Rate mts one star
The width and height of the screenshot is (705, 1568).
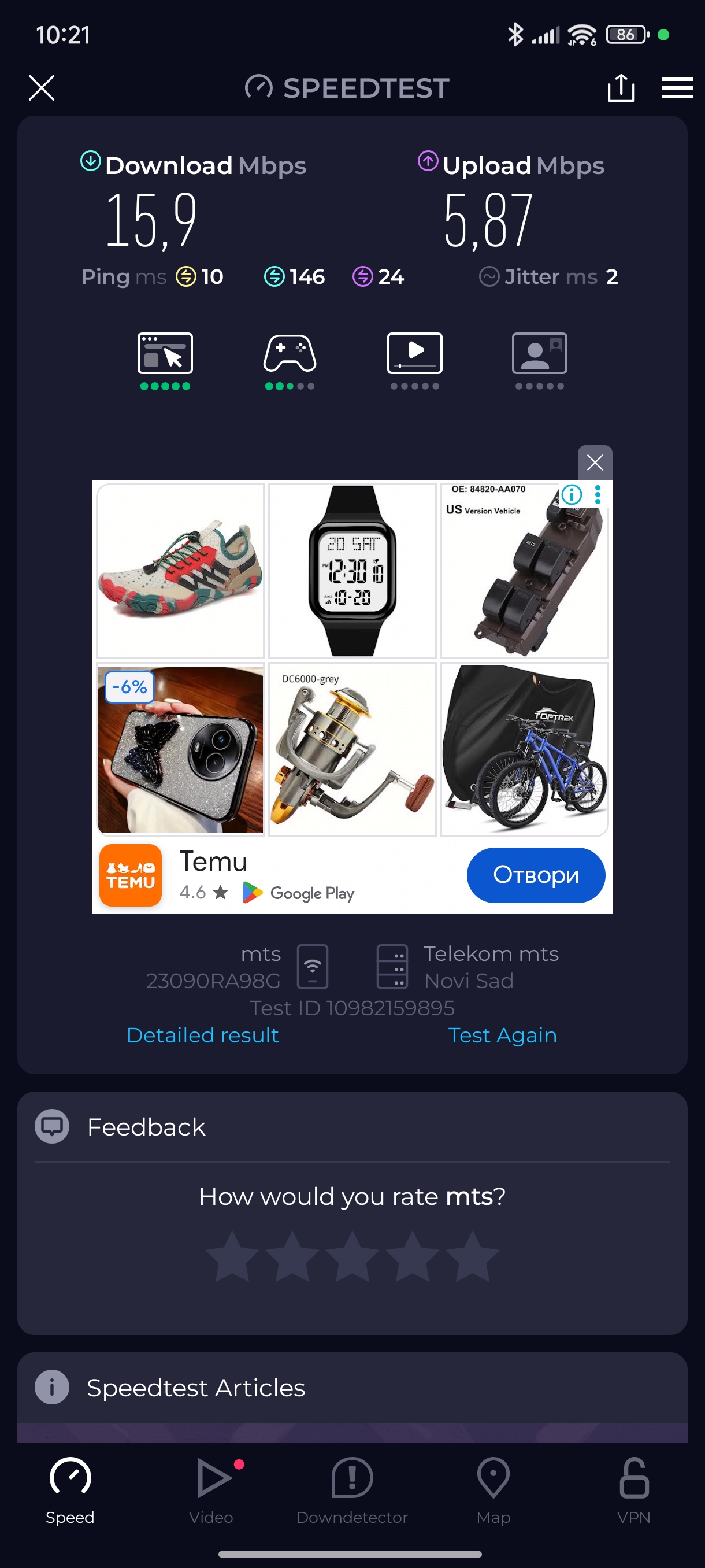tap(232, 1256)
